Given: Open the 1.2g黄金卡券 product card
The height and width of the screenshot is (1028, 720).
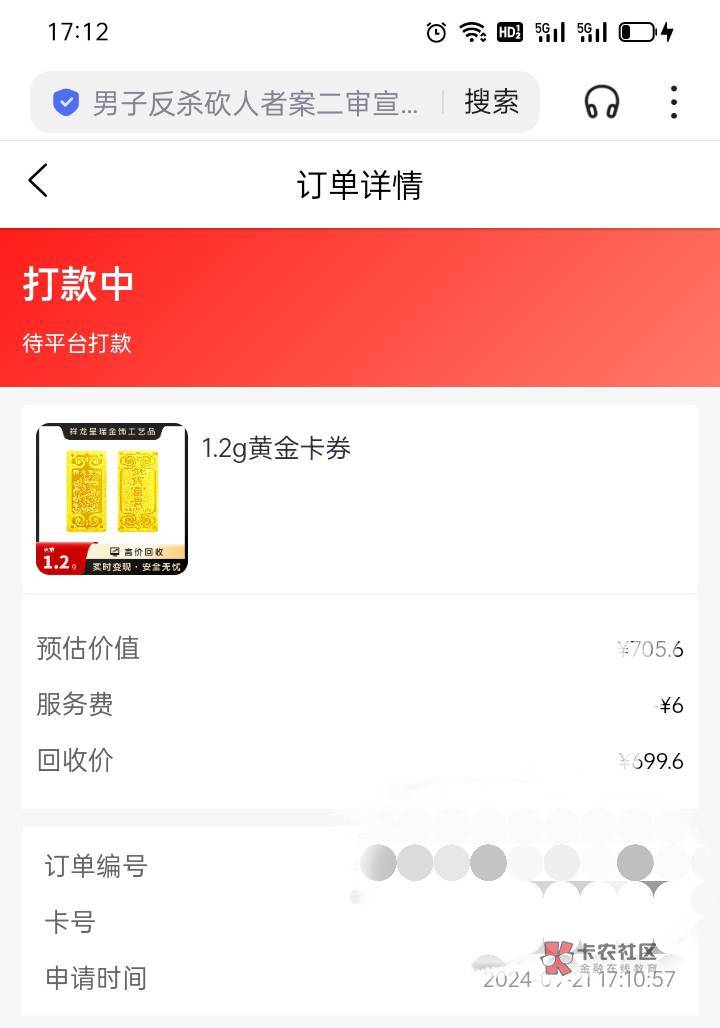Looking at the screenshot, I should tap(360, 499).
